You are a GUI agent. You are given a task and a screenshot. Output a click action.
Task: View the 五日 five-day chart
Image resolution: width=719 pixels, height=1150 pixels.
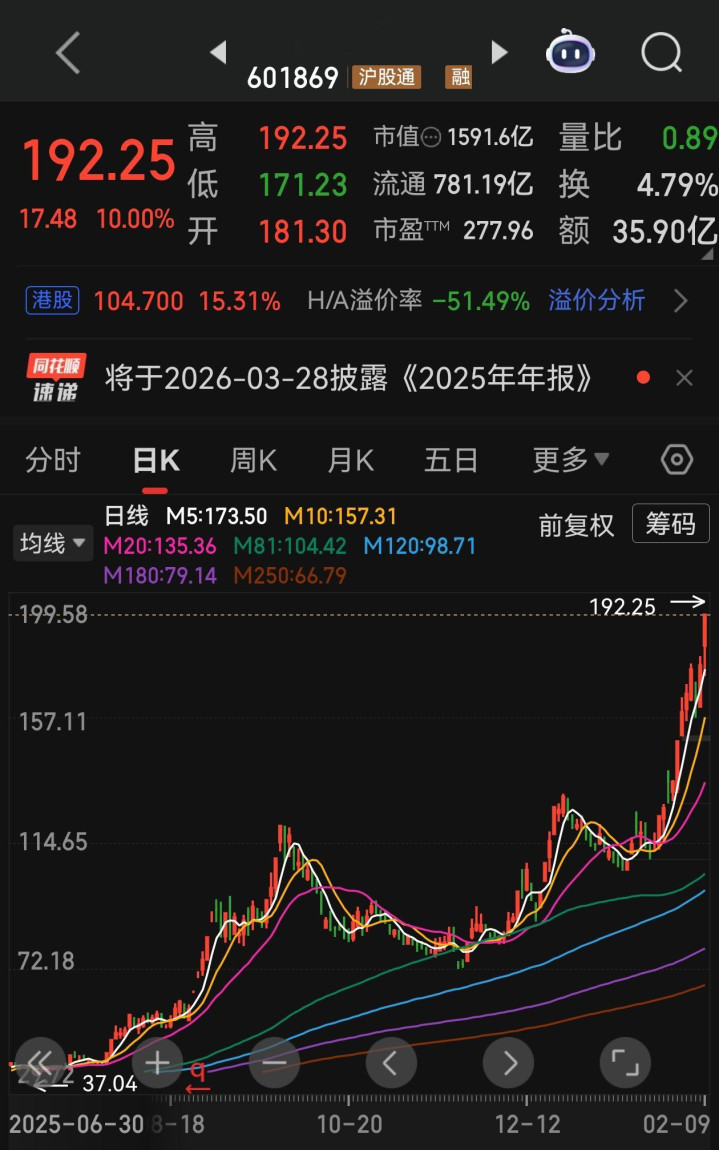(451, 460)
